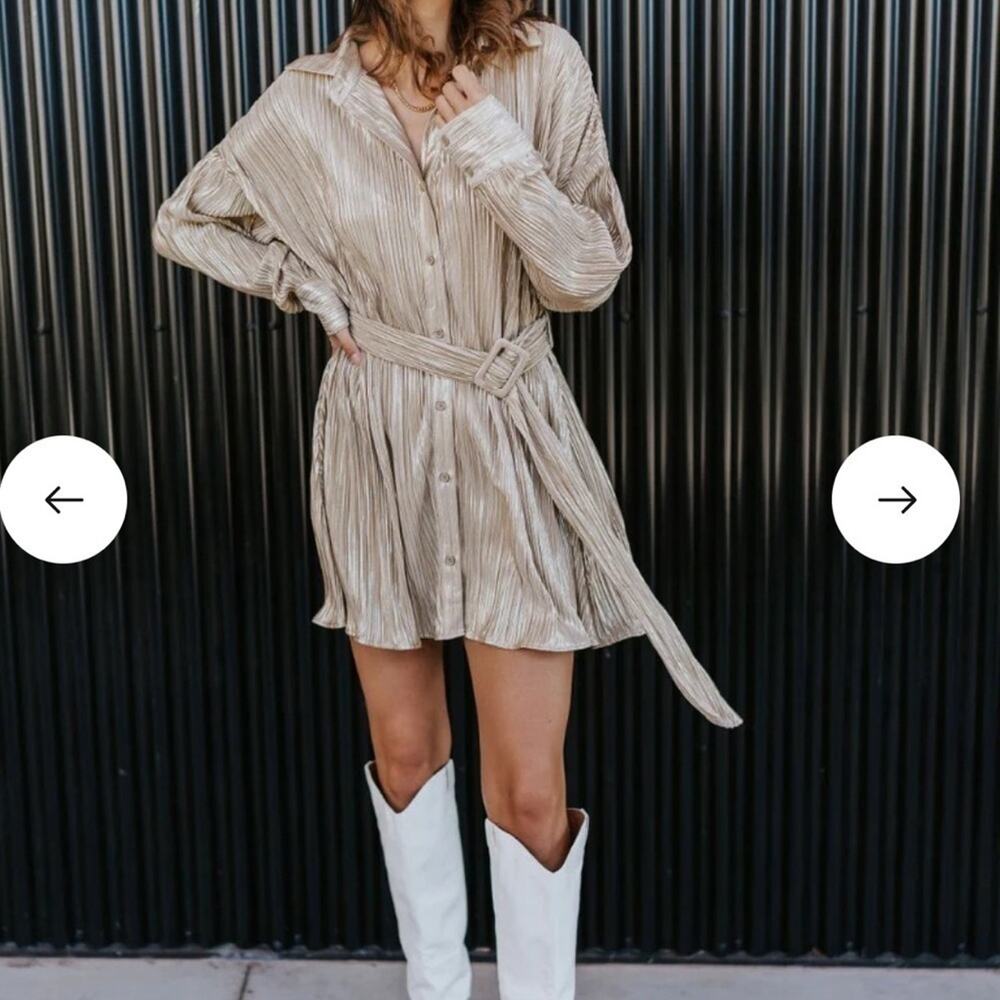Go to the previous product photo
This screenshot has height=1000, width=1000.
coord(63,500)
